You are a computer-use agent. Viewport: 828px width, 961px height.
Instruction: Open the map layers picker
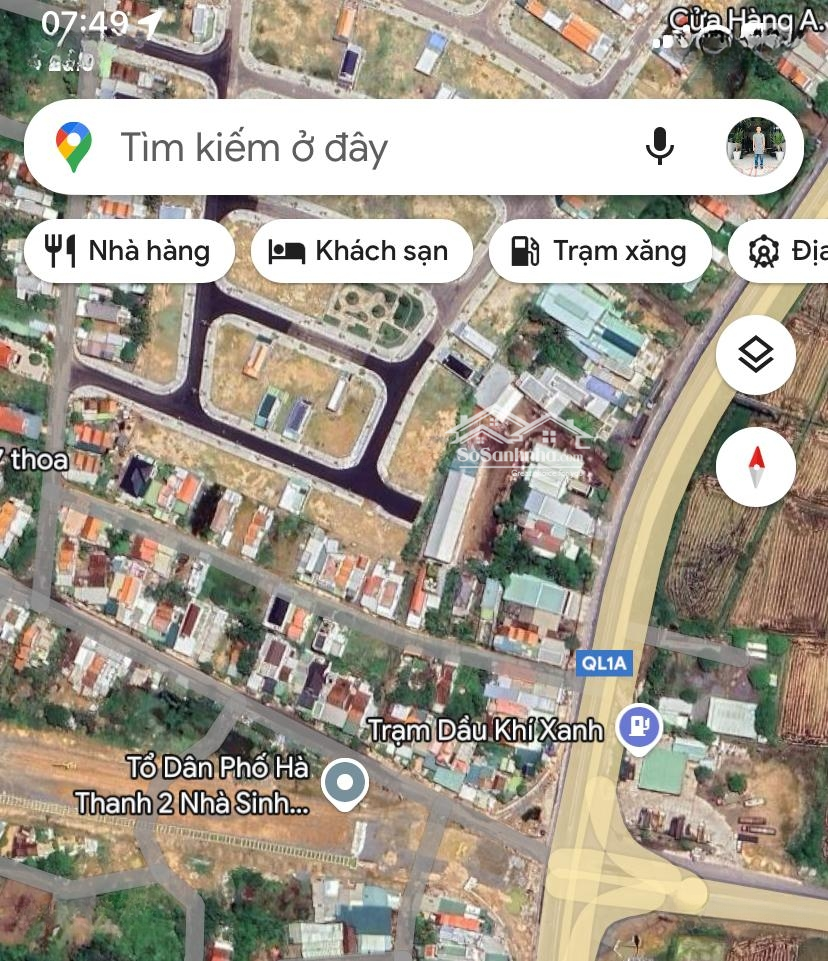point(755,354)
